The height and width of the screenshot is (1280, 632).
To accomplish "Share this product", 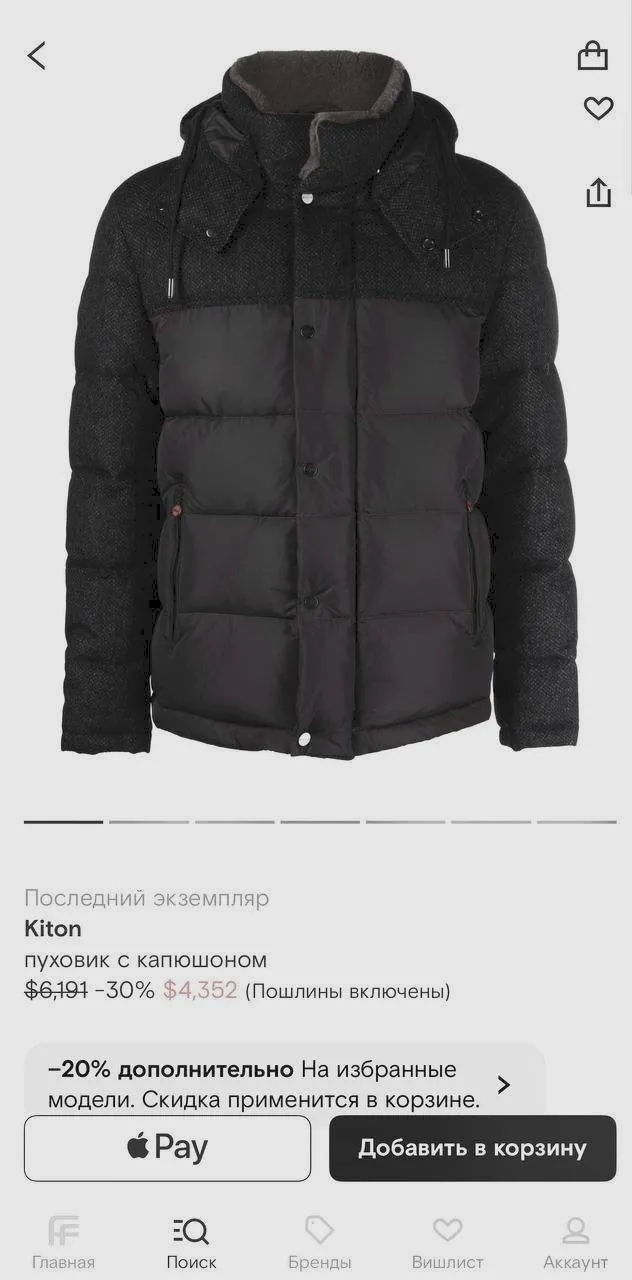I will (598, 191).
